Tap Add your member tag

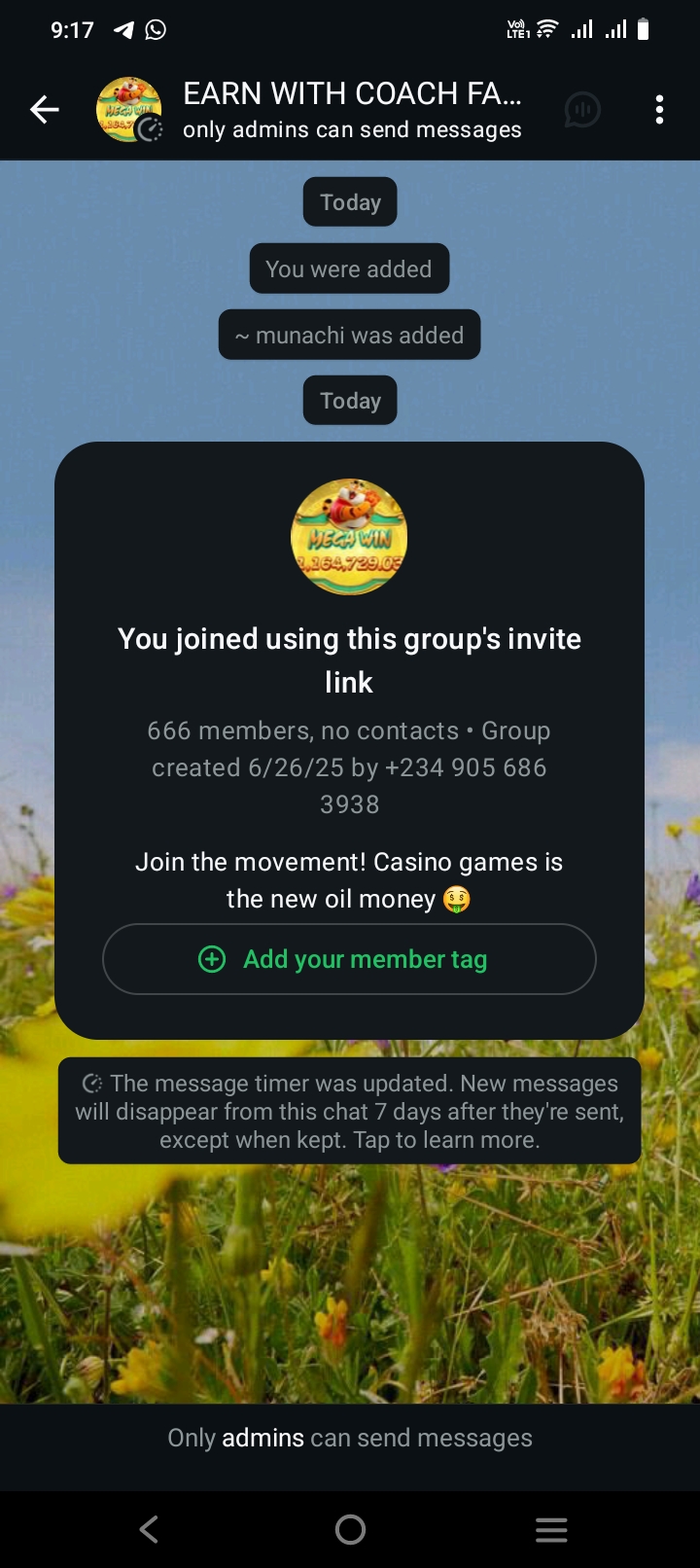[349, 959]
